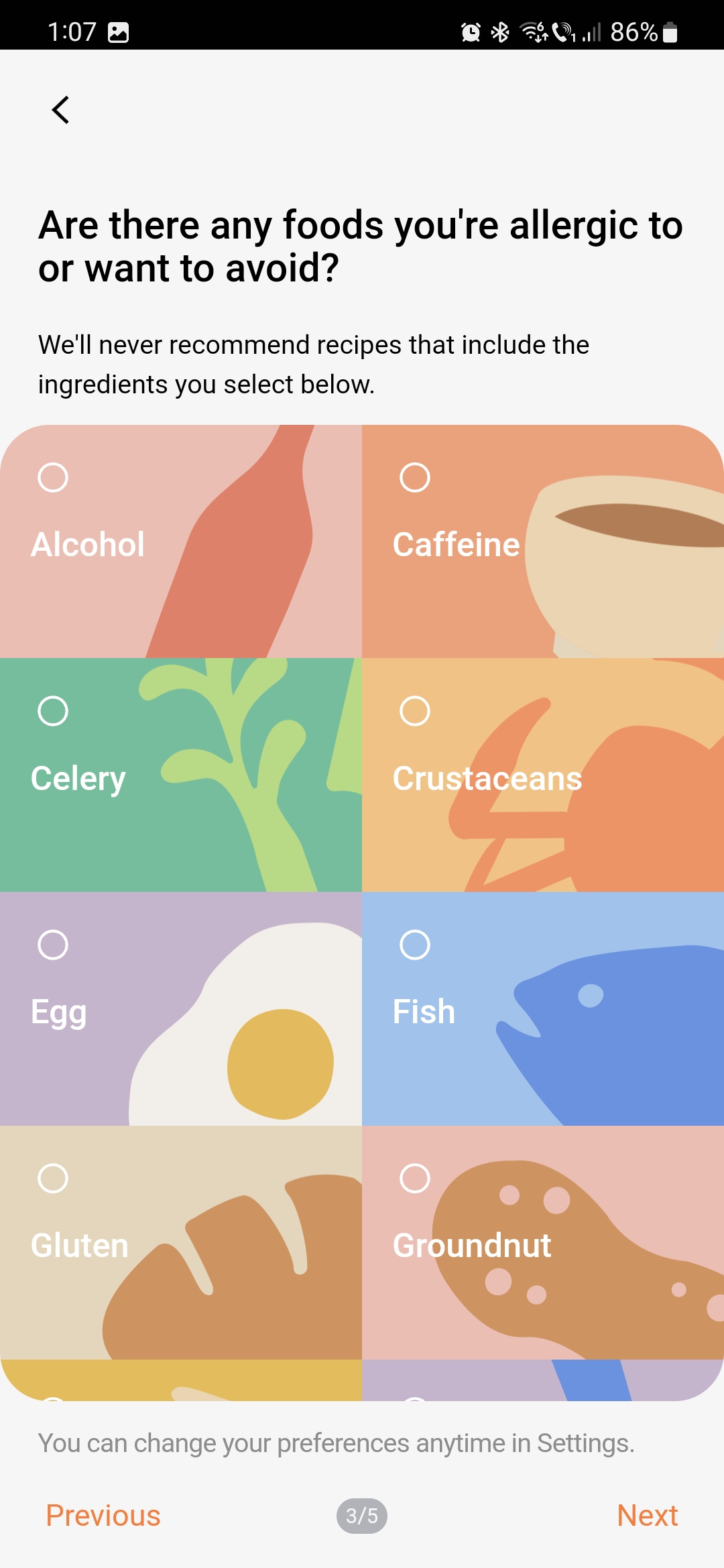
Task: Select the Egg tile
Action: tap(53, 945)
